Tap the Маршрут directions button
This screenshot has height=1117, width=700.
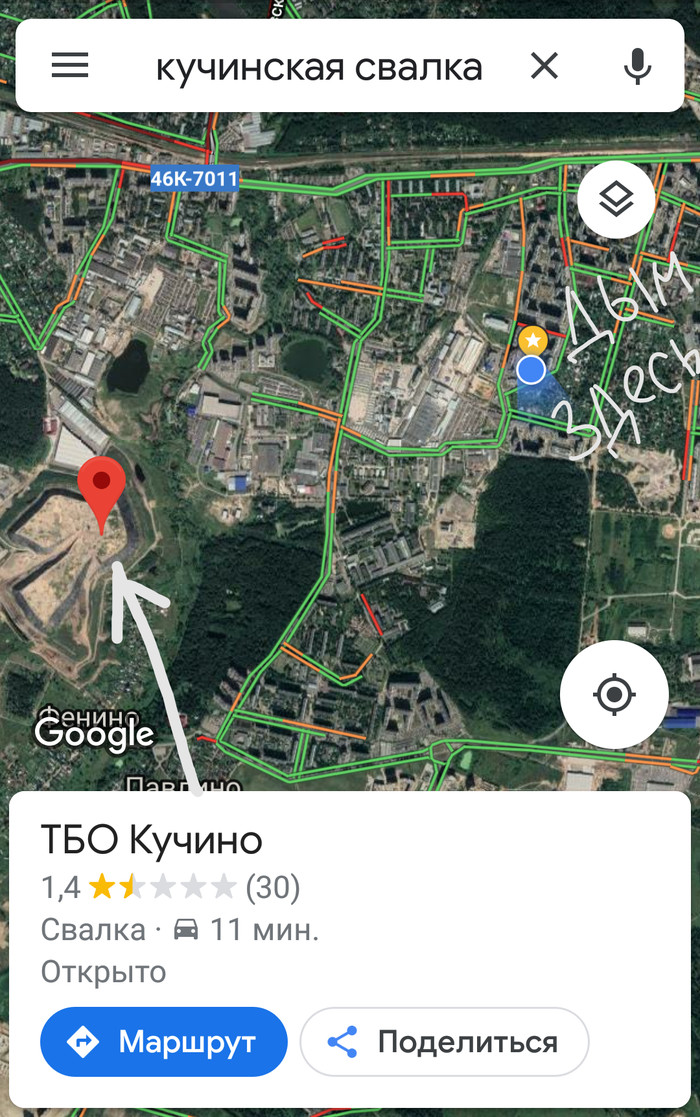pyautogui.click(x=164, y=1042)
